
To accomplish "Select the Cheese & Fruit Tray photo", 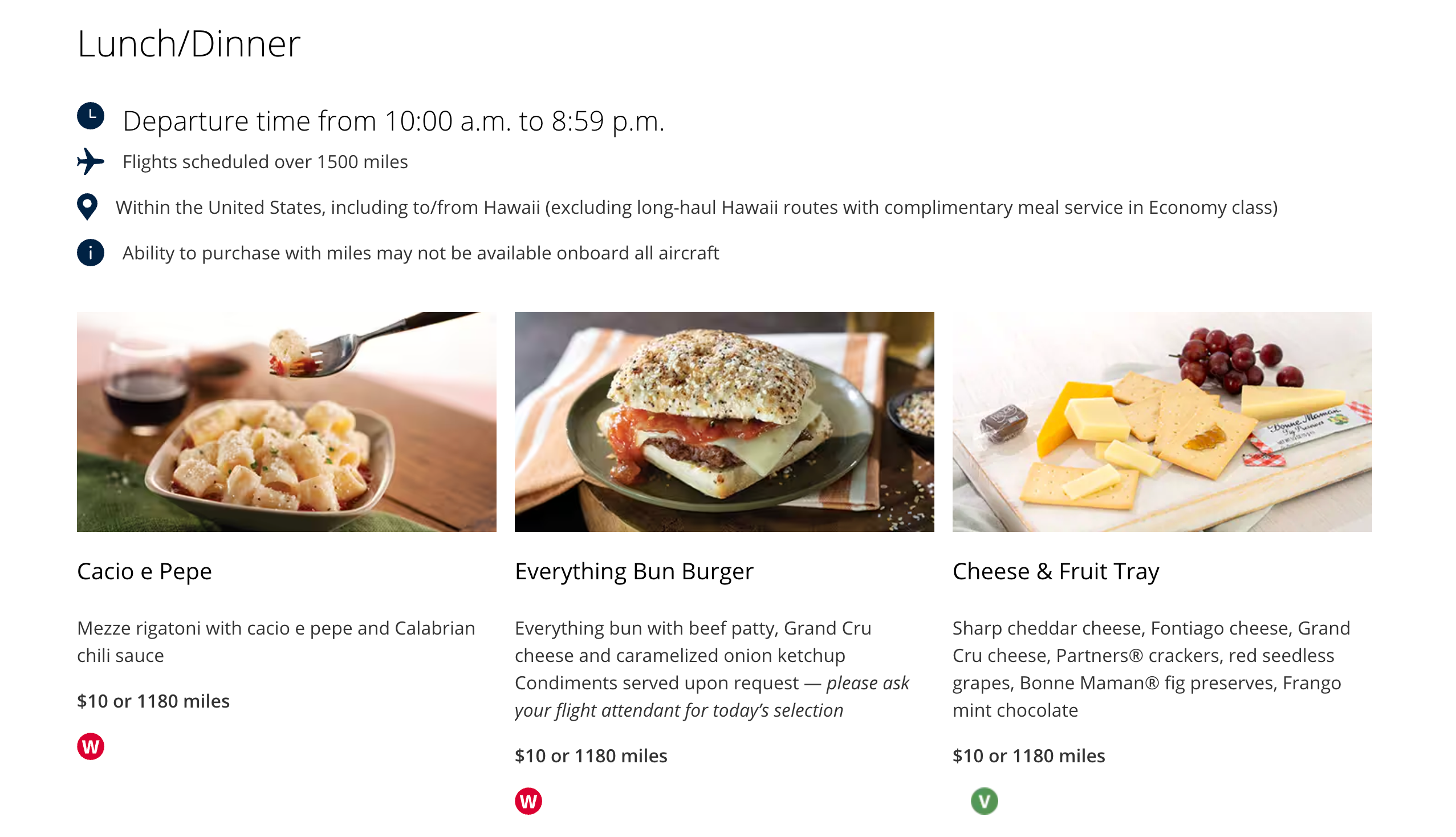I will click(x=1161, y=421).
